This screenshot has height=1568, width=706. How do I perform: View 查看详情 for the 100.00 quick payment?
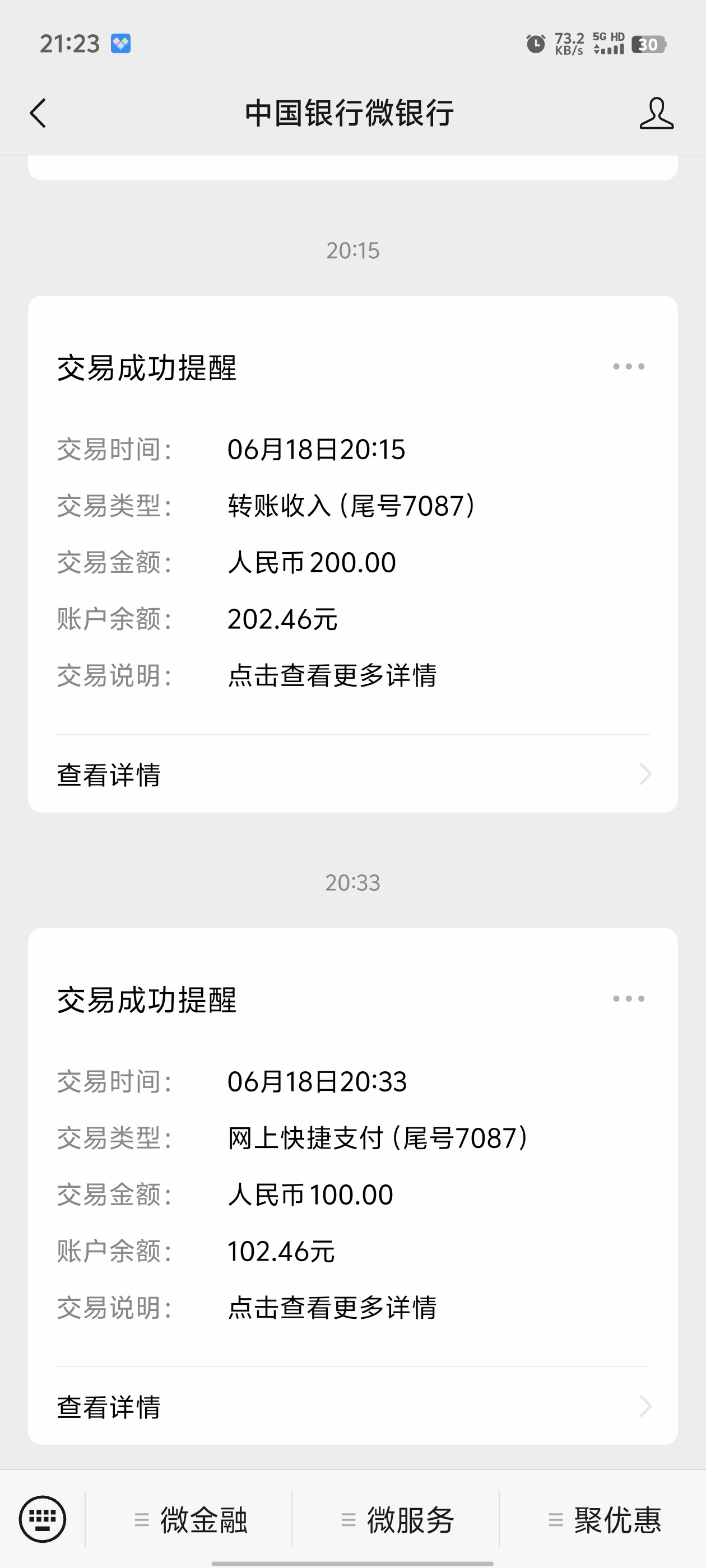tap(352, 1407)
